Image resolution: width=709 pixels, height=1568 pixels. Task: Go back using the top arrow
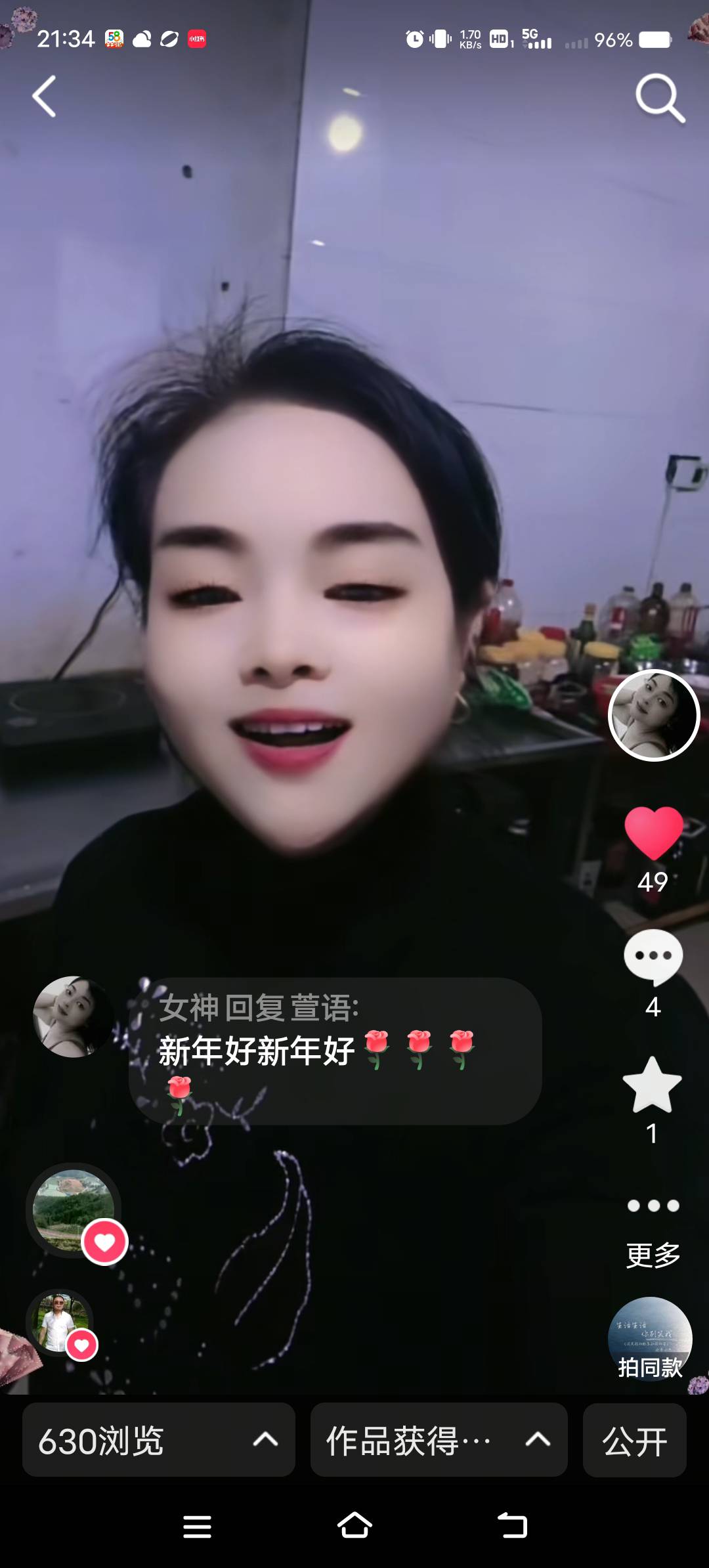[45, 97]
